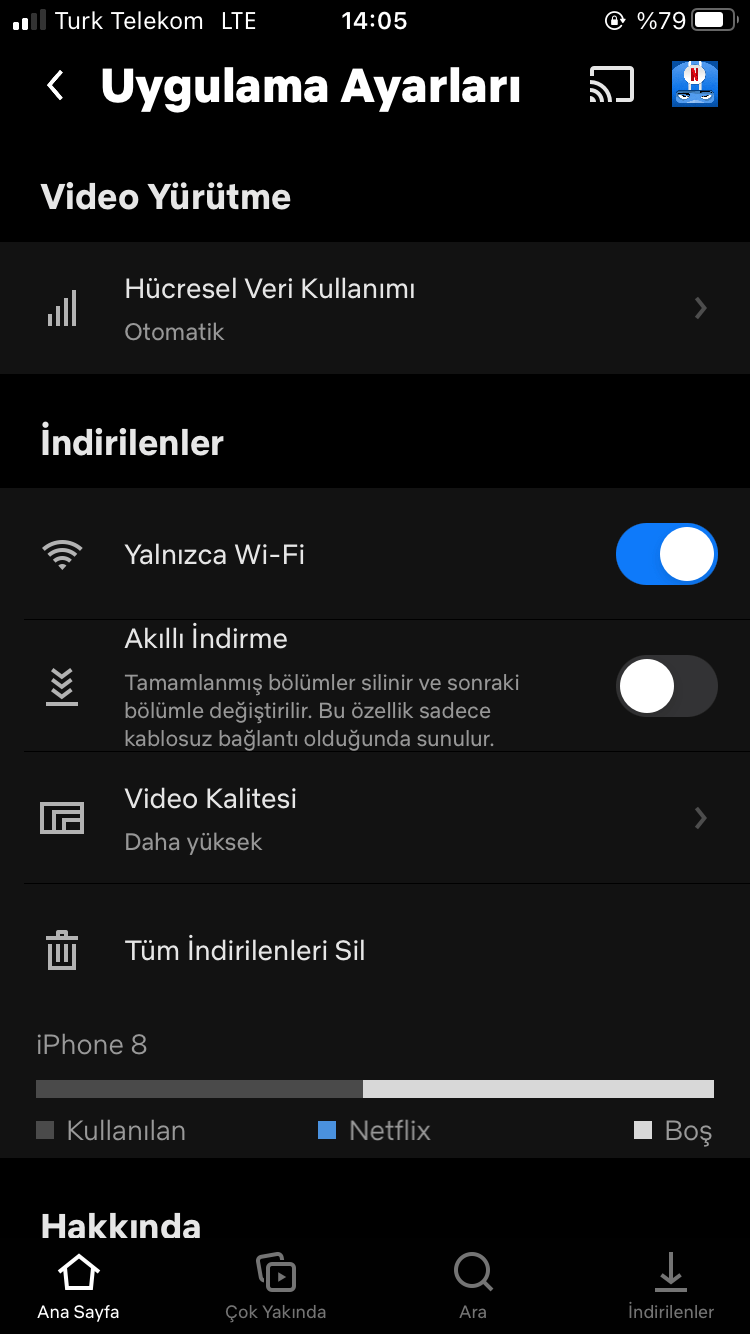Tap the profile avatar in top right

click(694, 84)
